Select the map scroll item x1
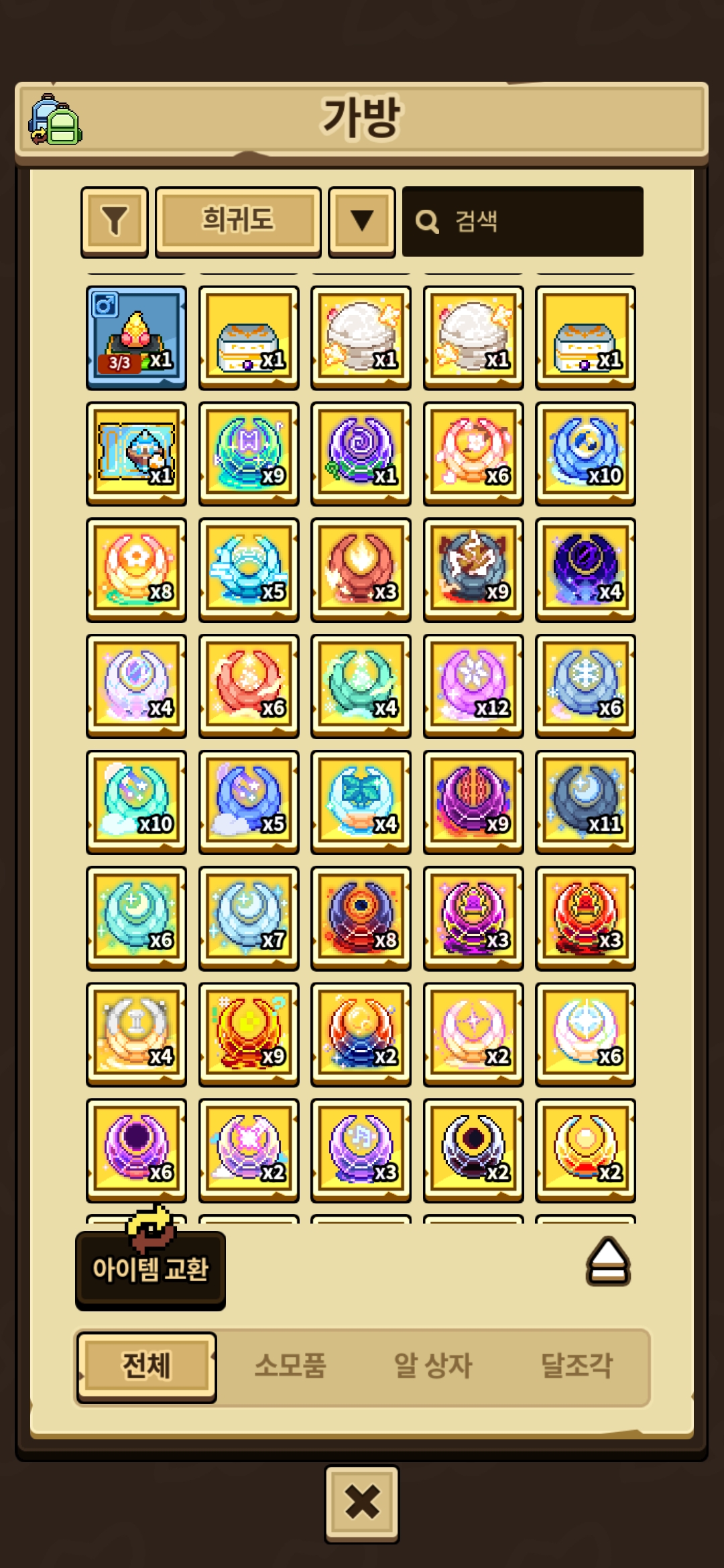 point(137,454)
